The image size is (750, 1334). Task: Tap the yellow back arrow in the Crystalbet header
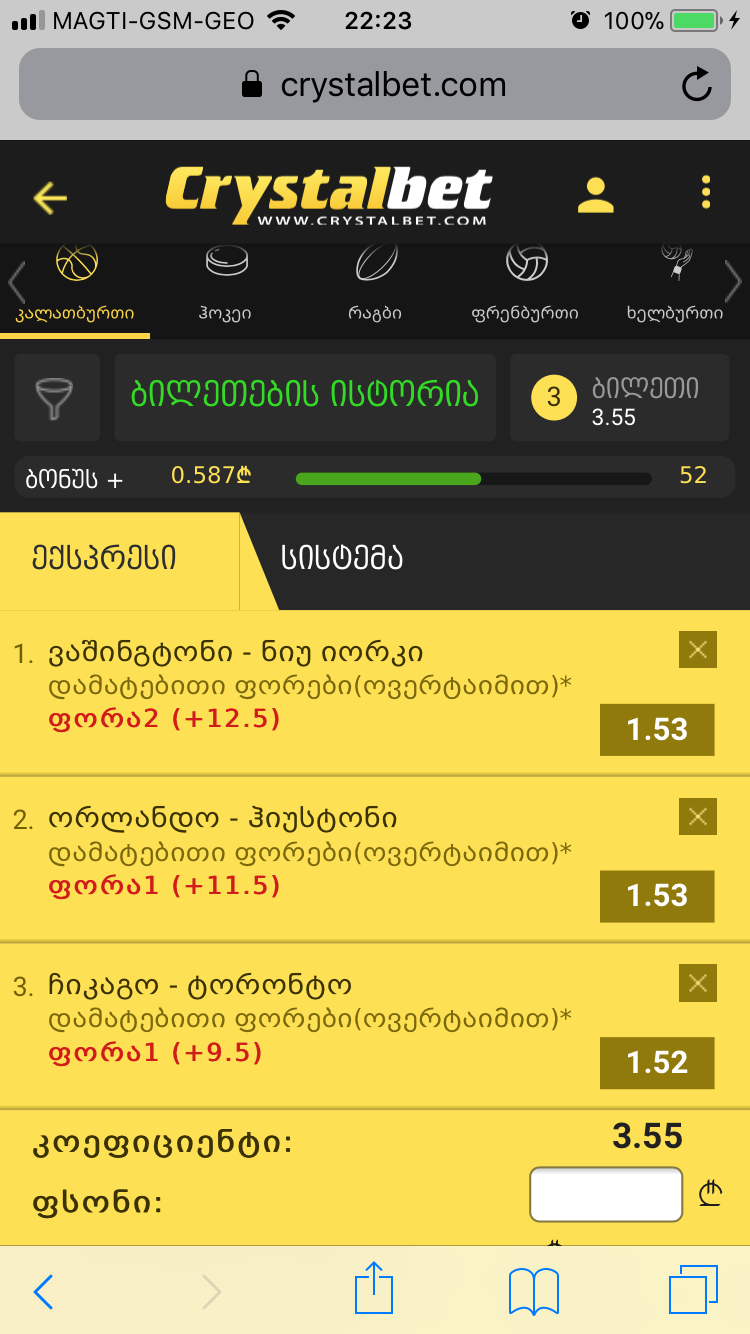pyautogui.click(x=50, y=197)
